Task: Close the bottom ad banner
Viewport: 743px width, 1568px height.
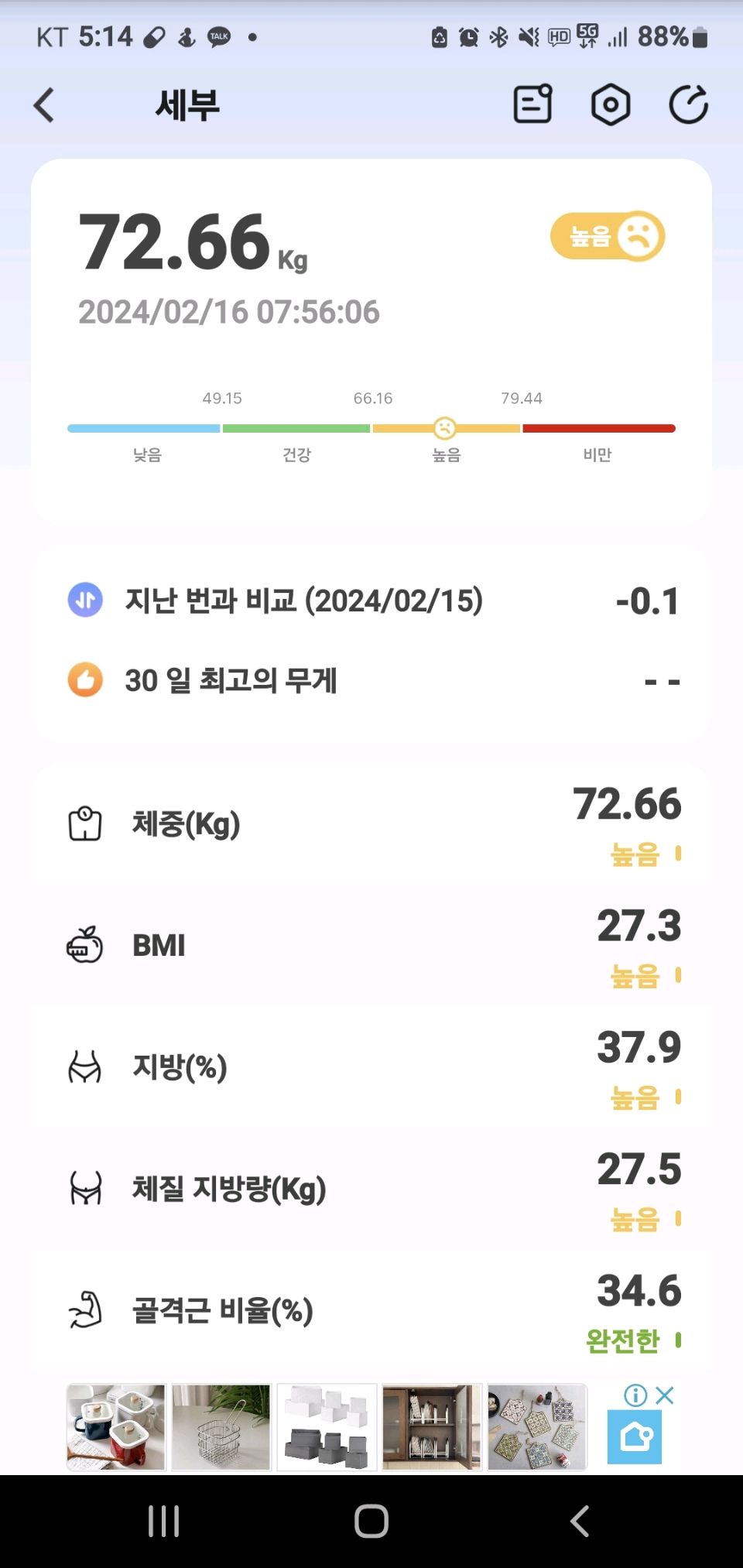Action: pos(665,1395)
